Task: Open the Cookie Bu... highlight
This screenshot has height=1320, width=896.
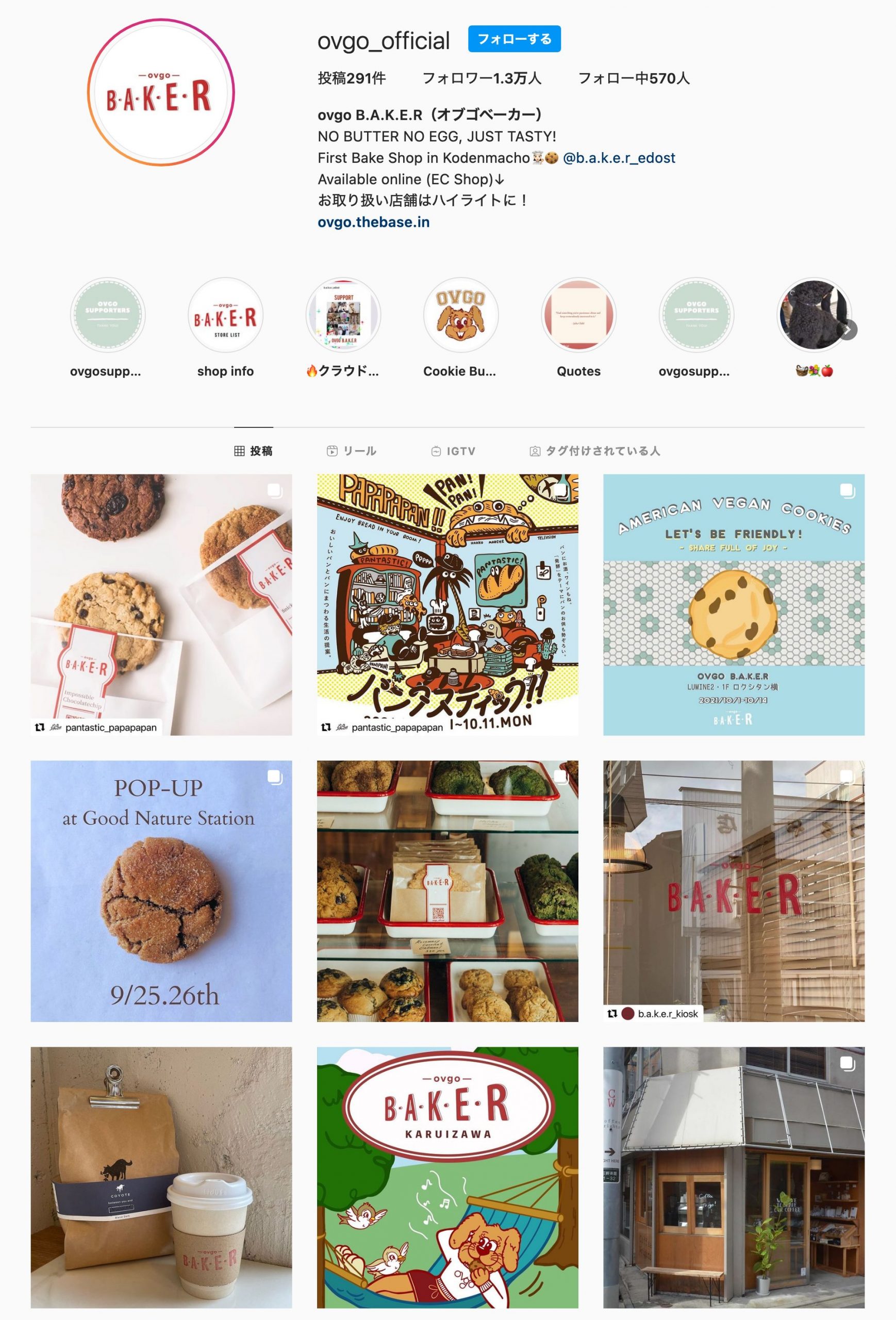Action: tap(460, 315)
